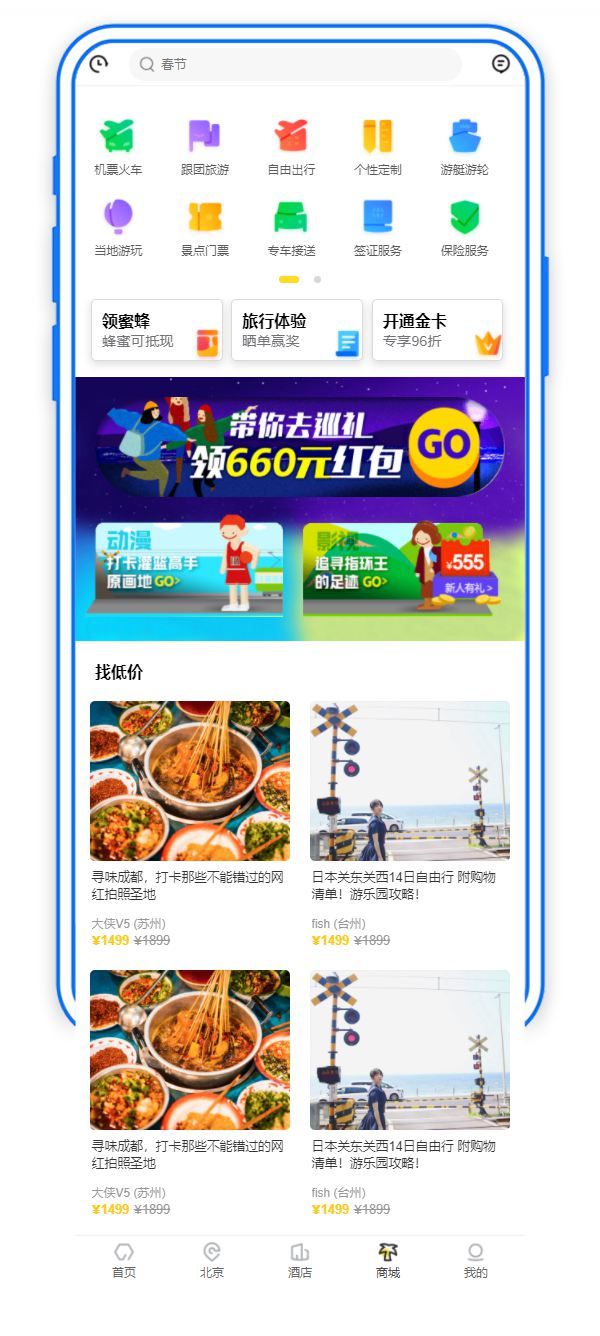Tap the search box showing 春节

(295, 65)
